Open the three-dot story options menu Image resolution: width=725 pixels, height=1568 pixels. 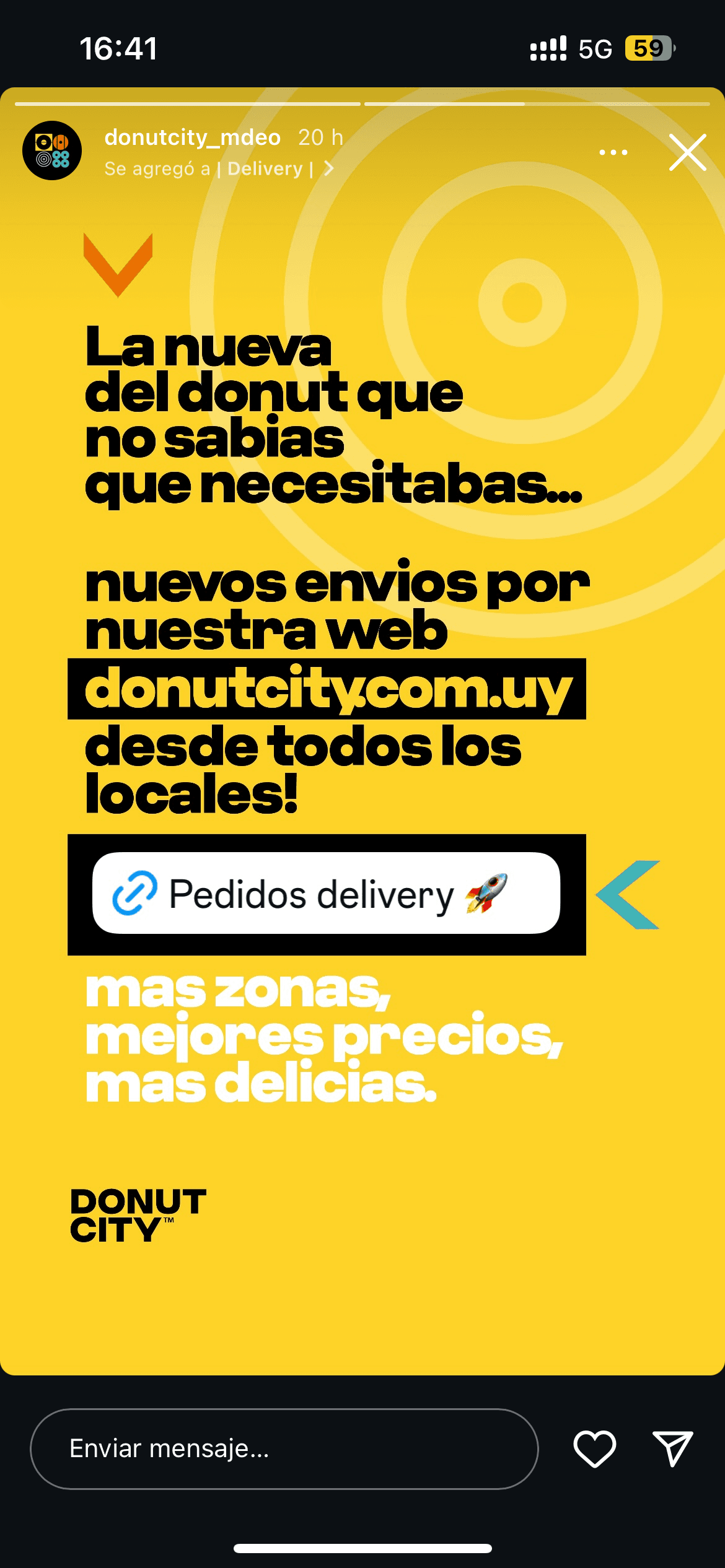(613, 152)
